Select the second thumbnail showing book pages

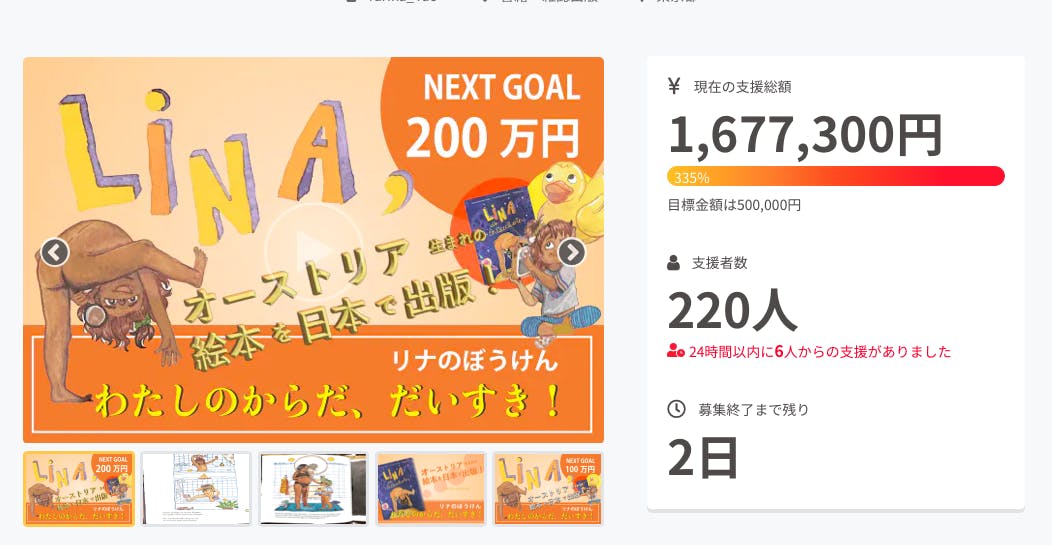196,488
